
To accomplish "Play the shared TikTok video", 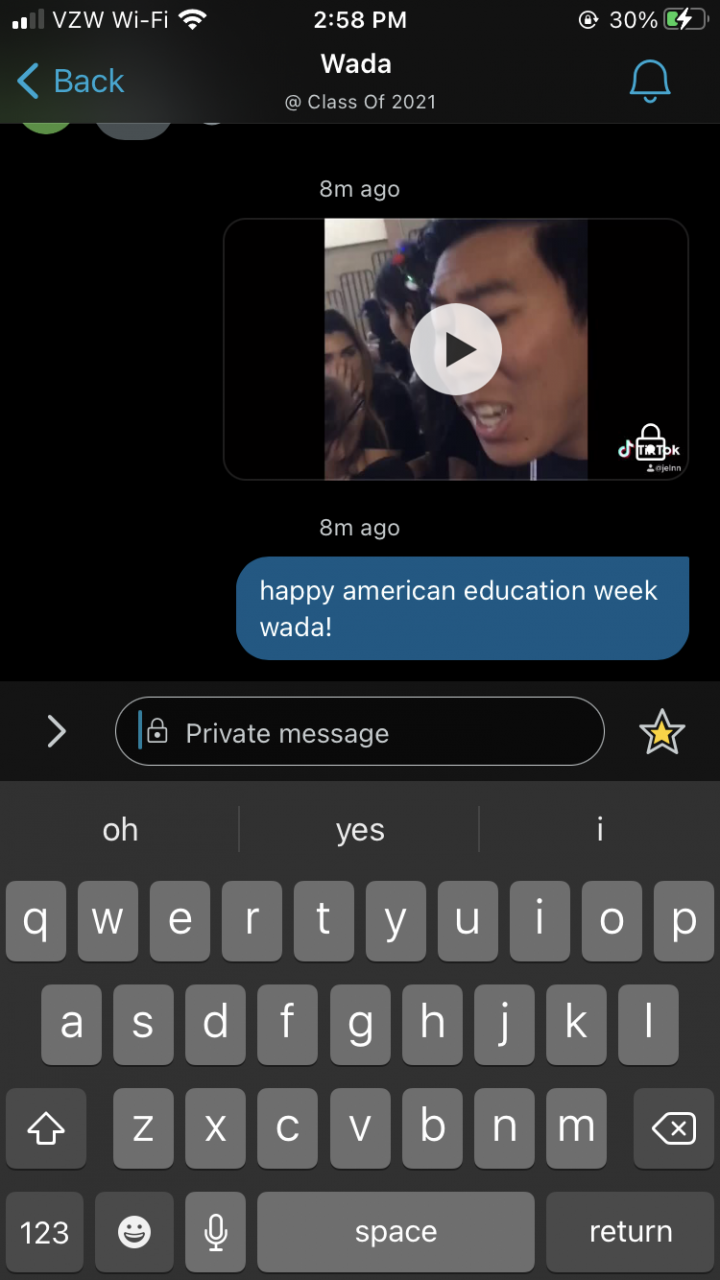I will [456, 349].
